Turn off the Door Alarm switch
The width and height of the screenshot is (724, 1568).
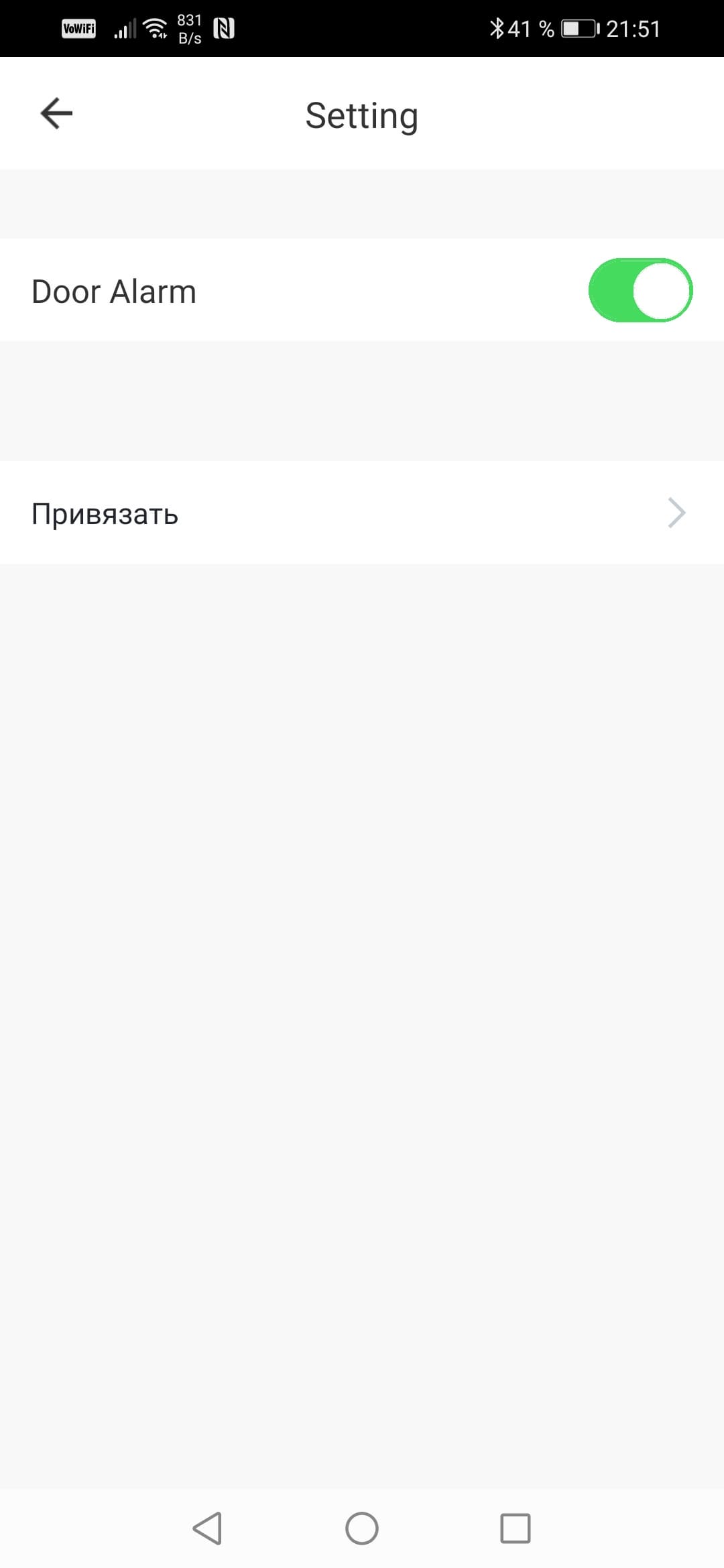(640, 291)
